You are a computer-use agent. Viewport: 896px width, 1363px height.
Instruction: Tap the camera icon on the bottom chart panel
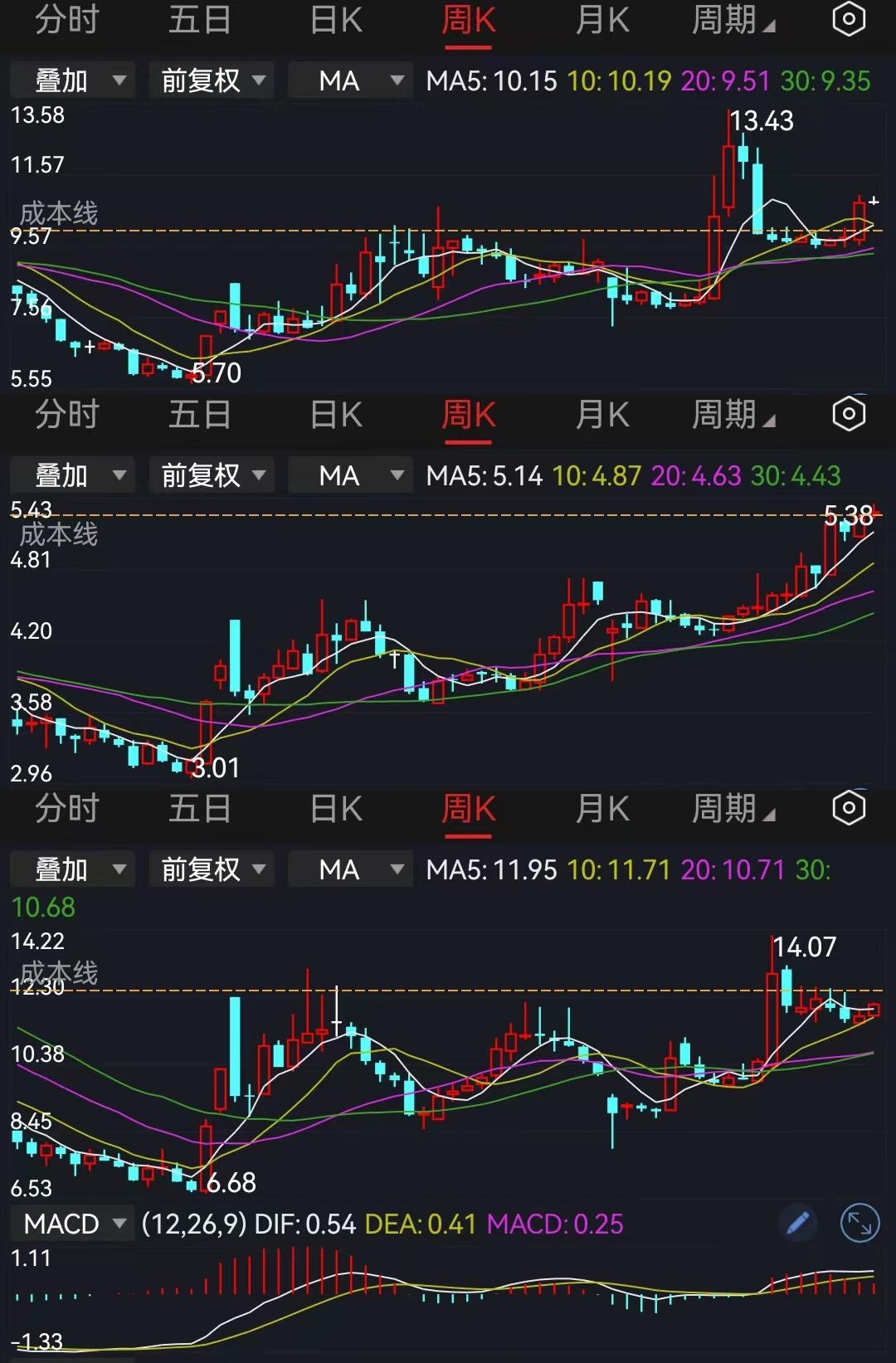point(848,809)
